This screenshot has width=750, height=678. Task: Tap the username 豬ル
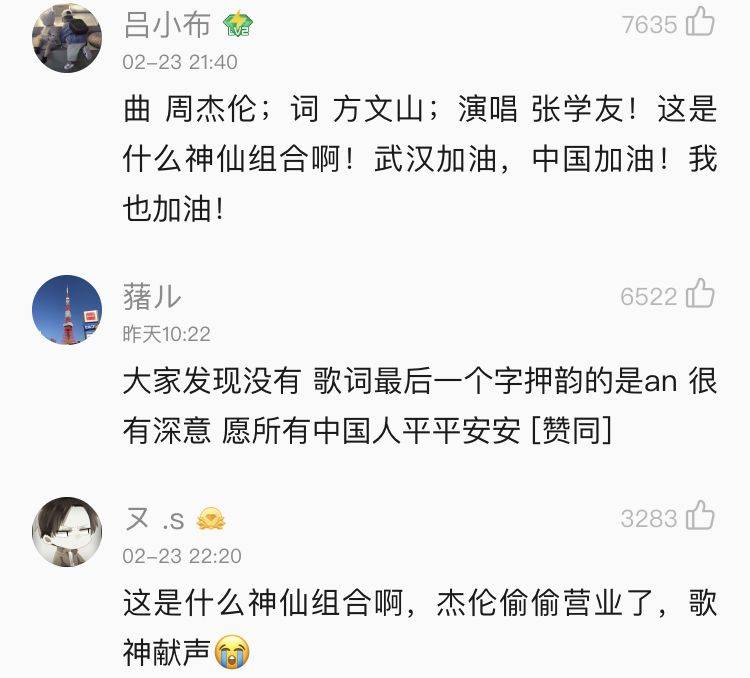152,296
